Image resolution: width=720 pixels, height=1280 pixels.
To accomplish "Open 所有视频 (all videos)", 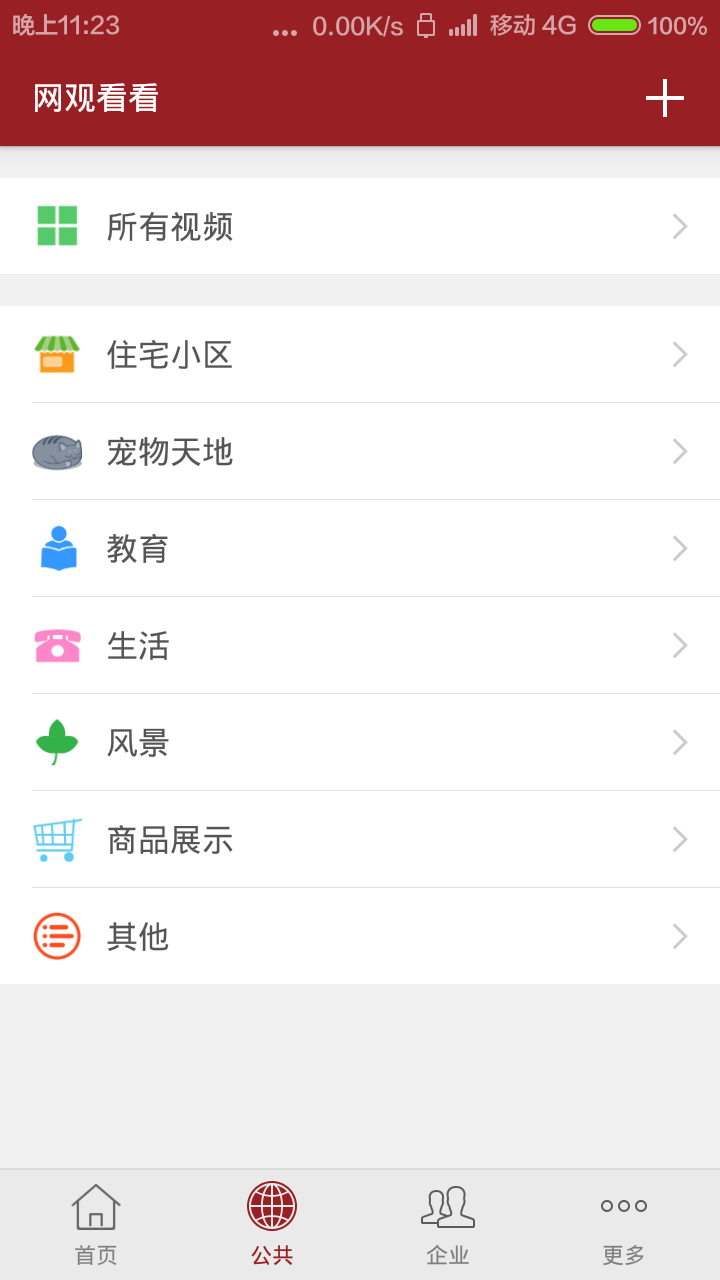I will (360, 227).
